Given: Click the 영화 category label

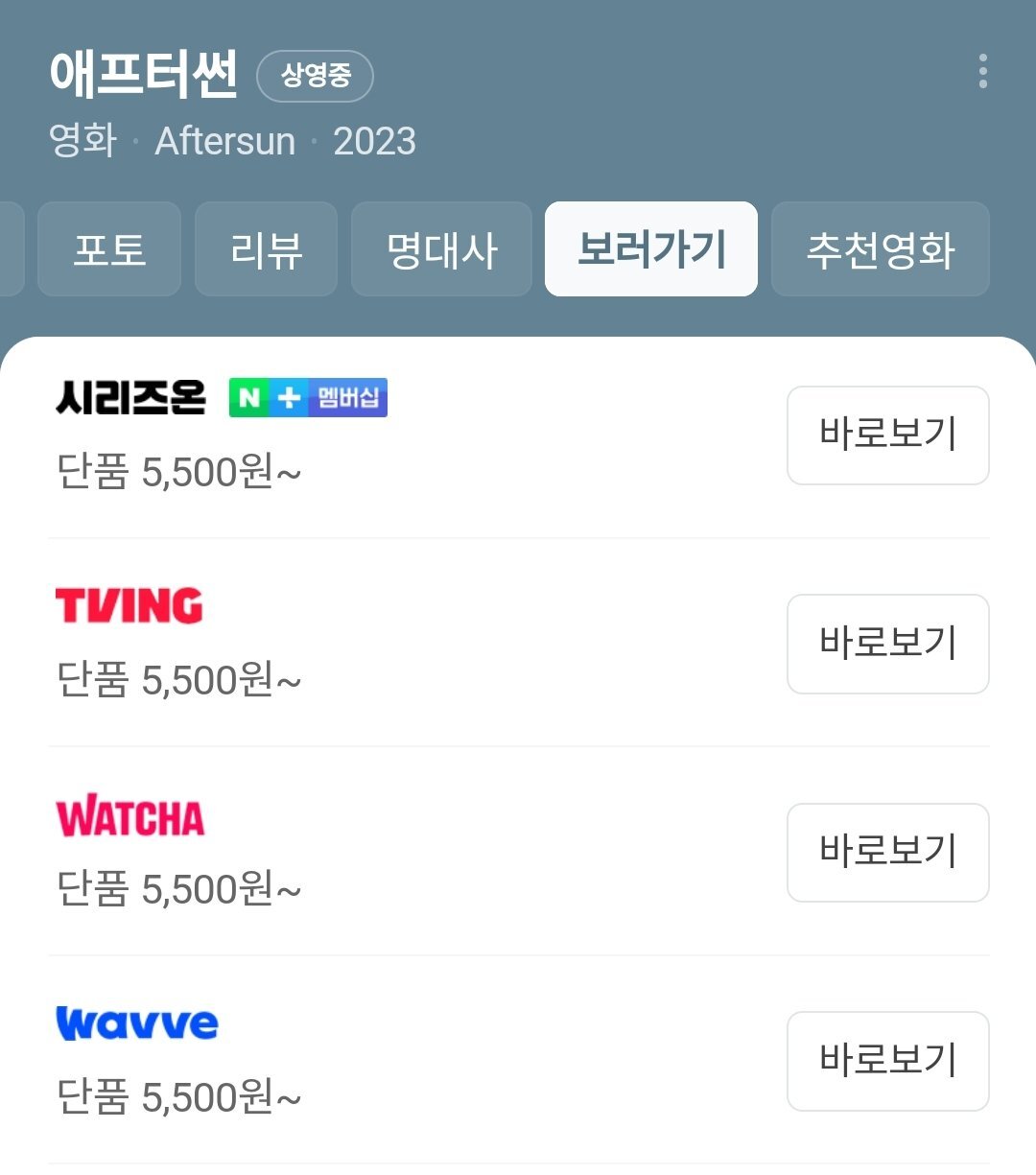Looking at the screenshot, I should pyautogui.click(x=82, y=140).
